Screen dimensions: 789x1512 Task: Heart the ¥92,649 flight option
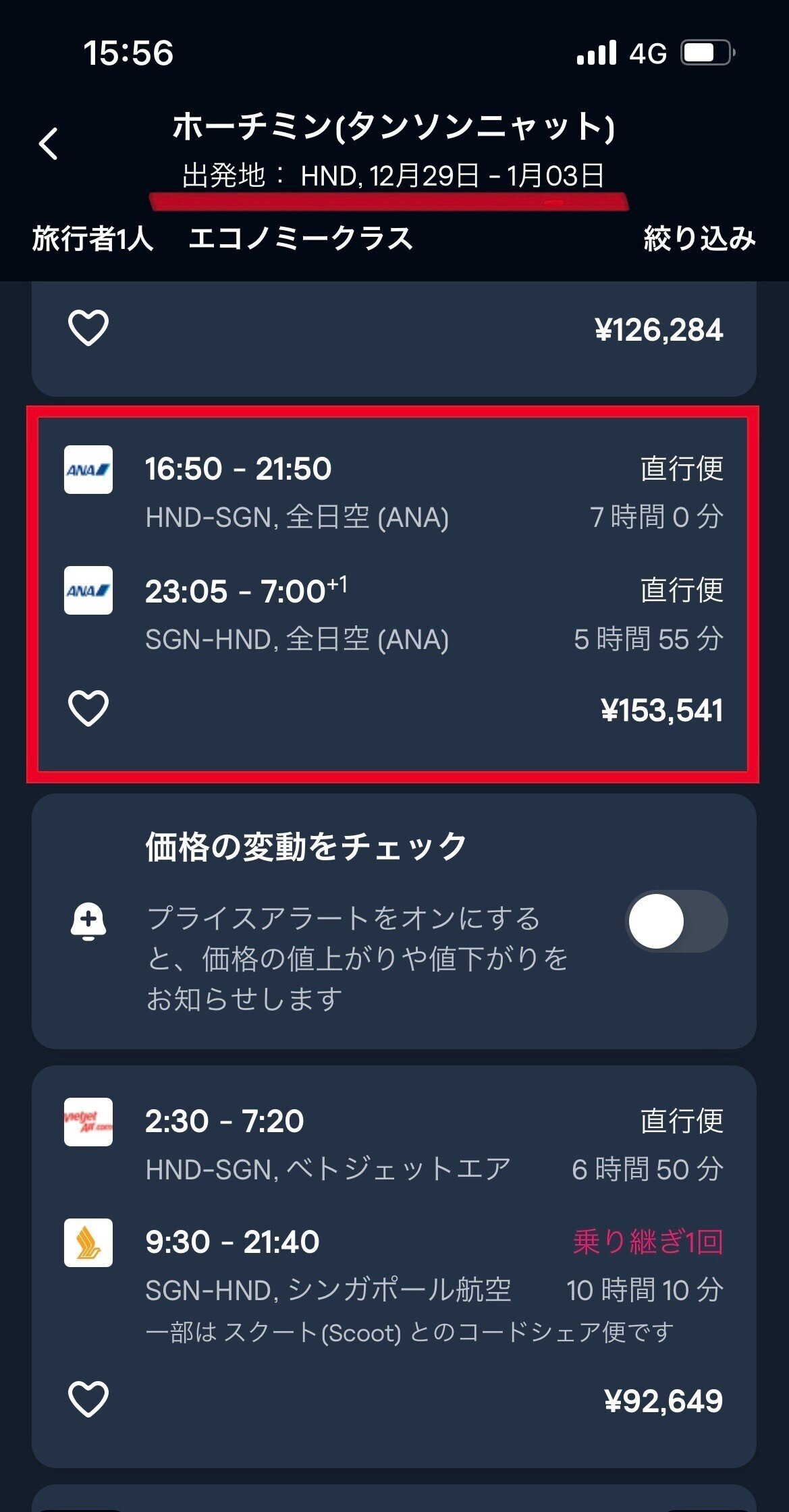point(88,1399)
